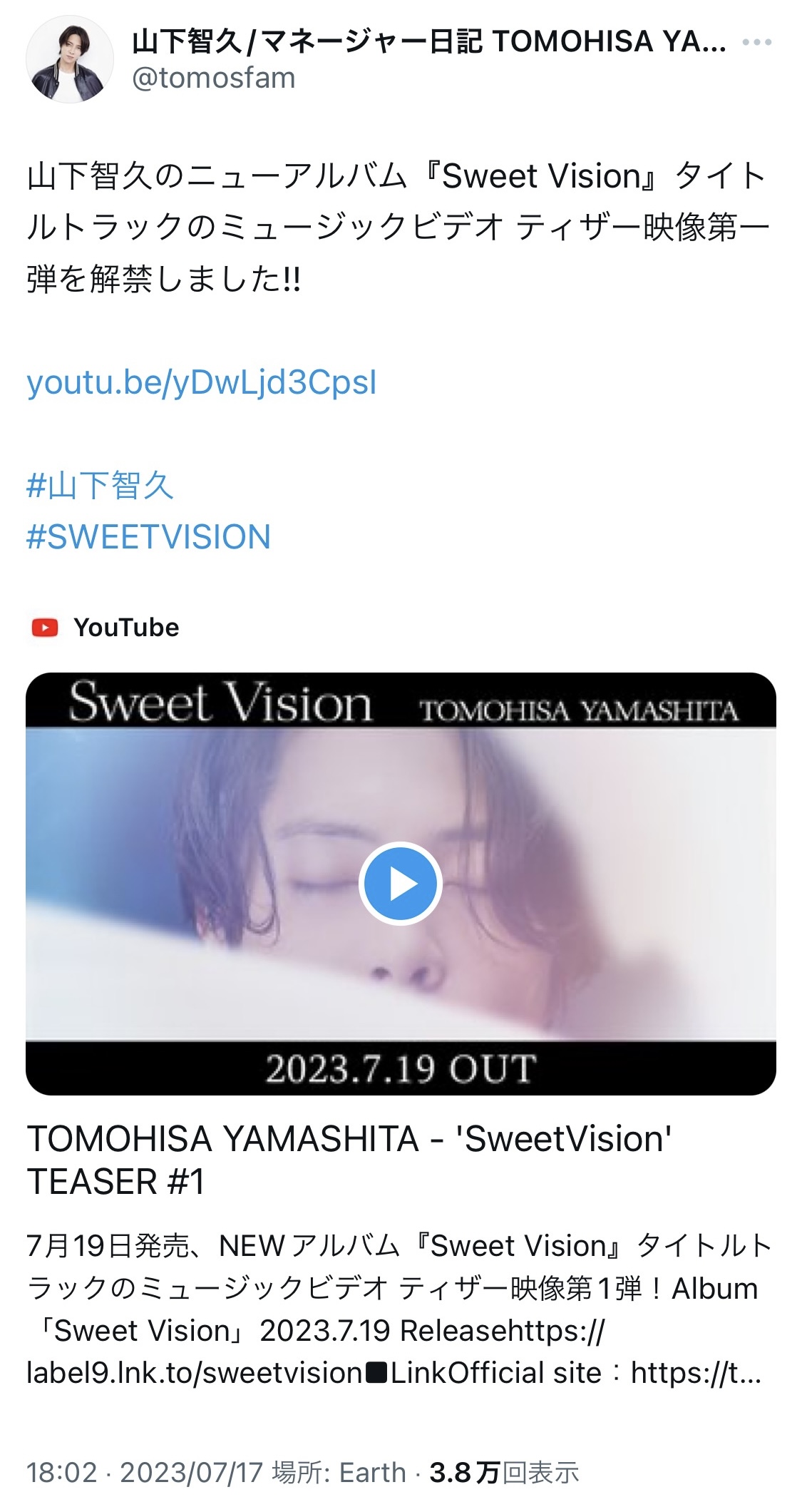Open the #山下智久 hashtag
Image resolution: width=802 pixels, height=1512 pixels.
[101, 486]
